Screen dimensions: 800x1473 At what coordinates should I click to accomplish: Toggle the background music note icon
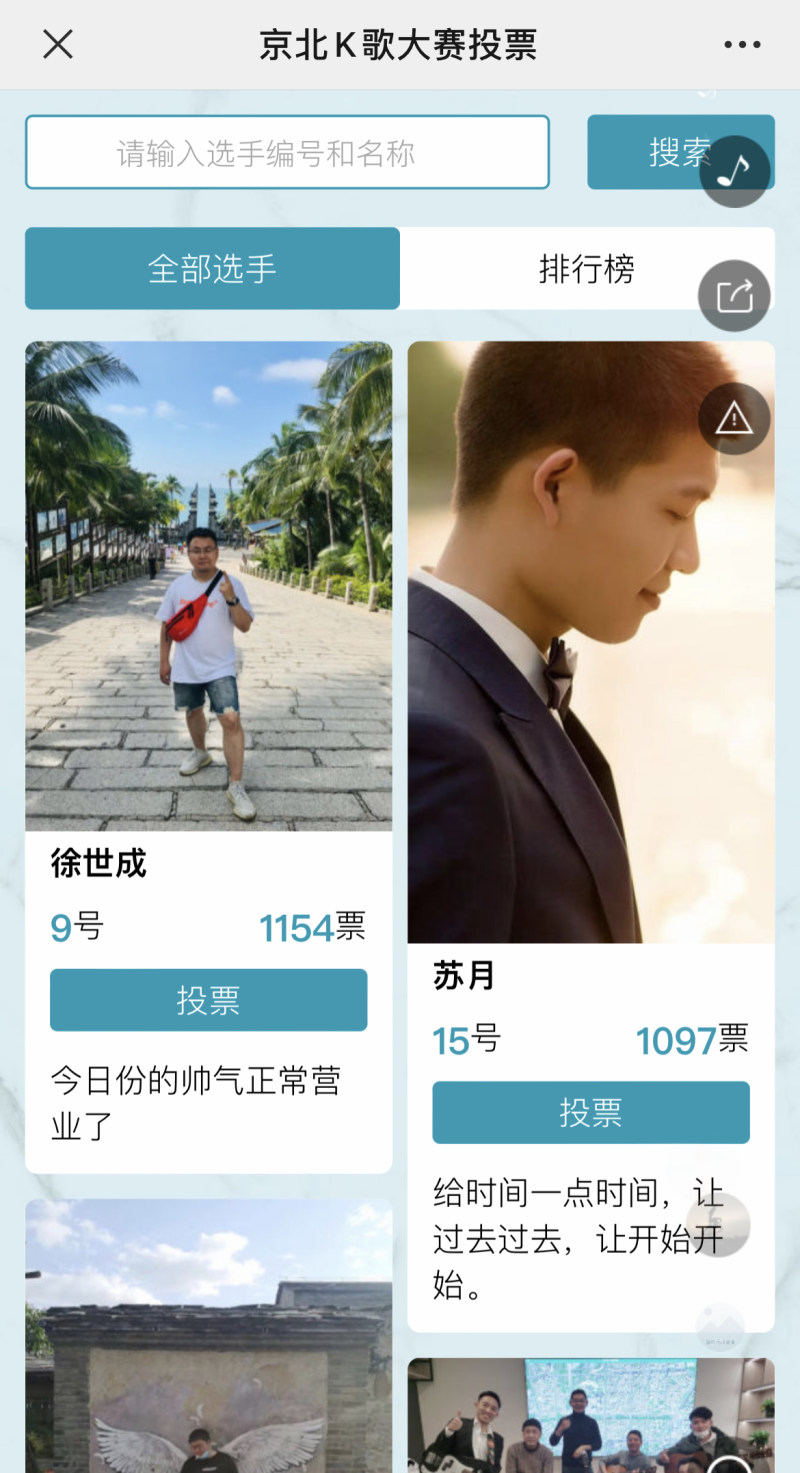tap(734, 171)
